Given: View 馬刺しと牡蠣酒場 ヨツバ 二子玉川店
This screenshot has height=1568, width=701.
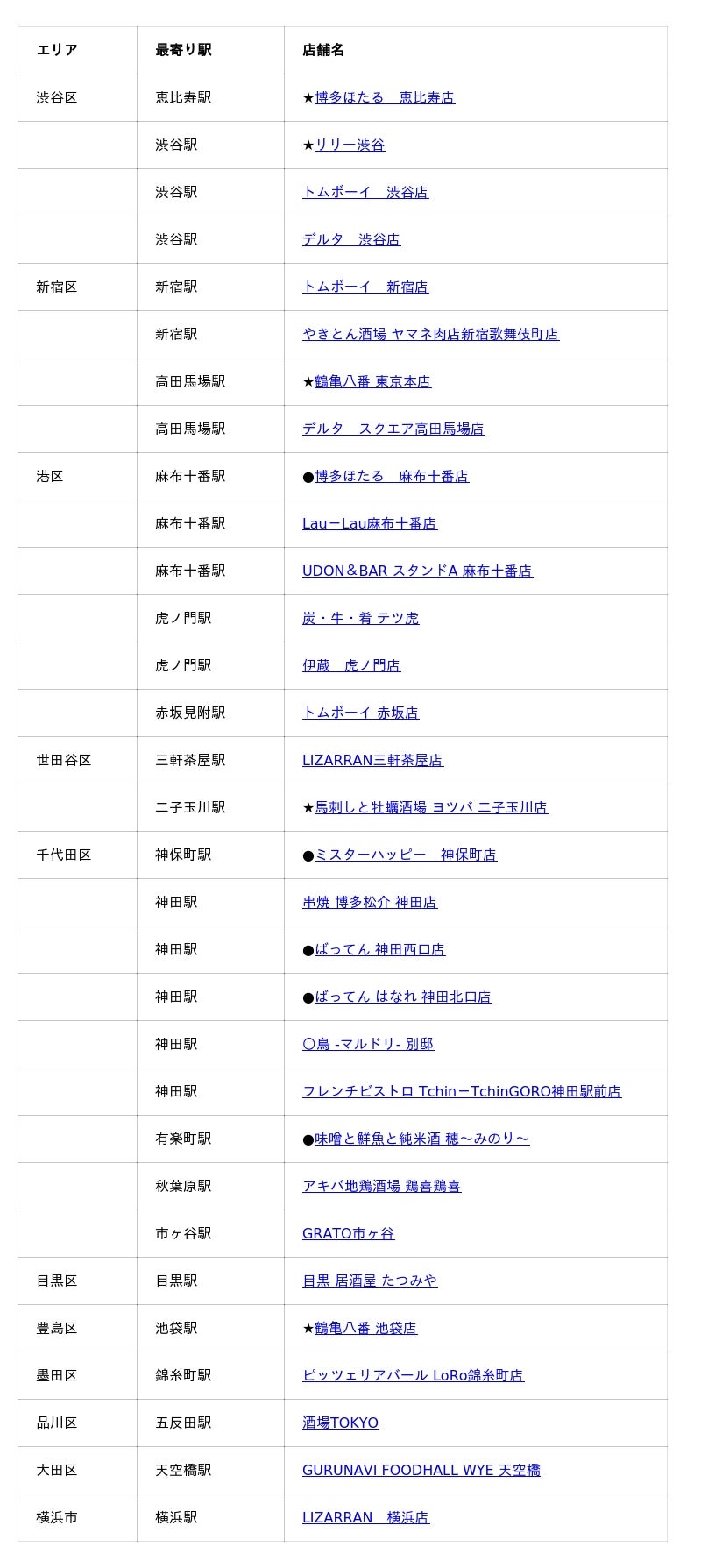Looking at the screenshot, I should tap(430, 808).
